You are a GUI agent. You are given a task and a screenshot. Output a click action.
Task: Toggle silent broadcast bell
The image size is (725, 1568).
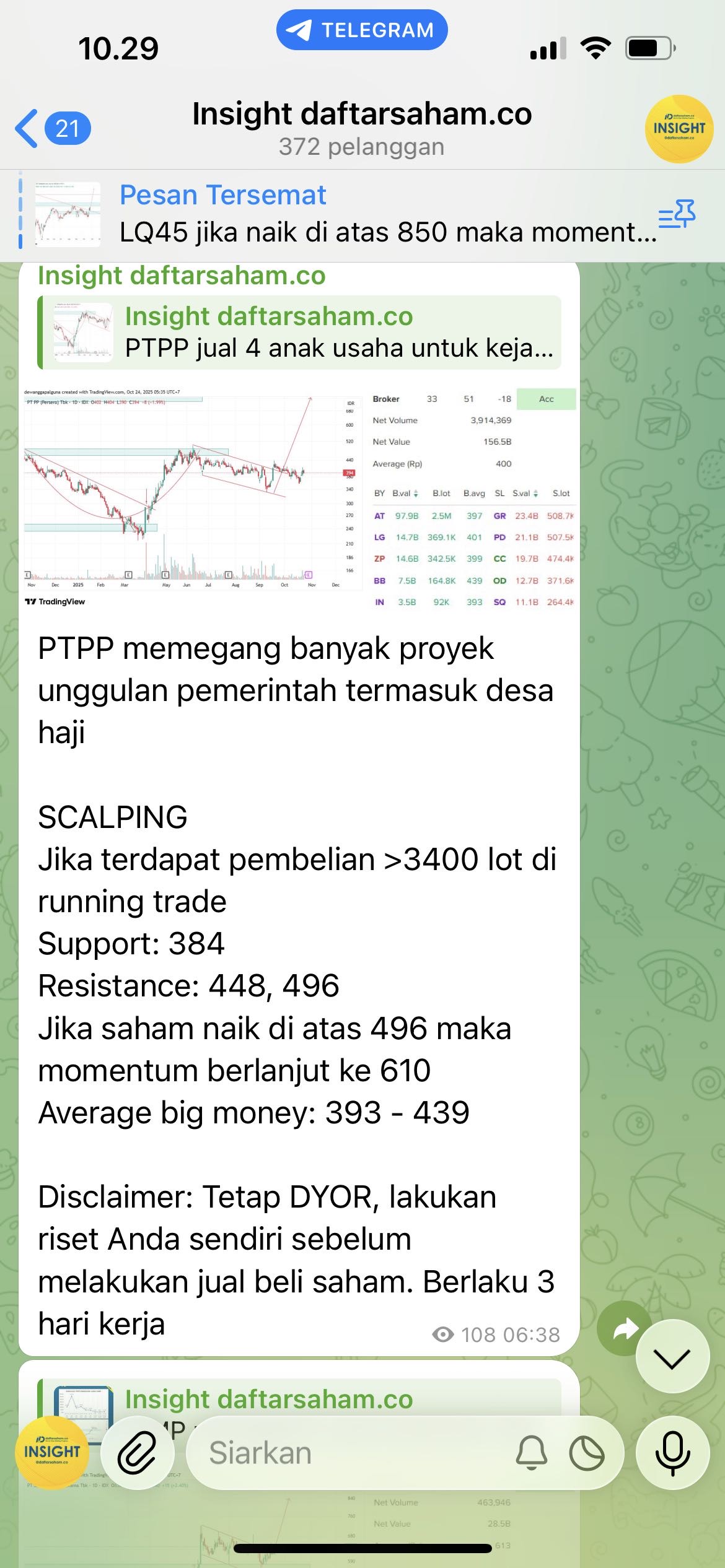click(x=532, y=1453)
